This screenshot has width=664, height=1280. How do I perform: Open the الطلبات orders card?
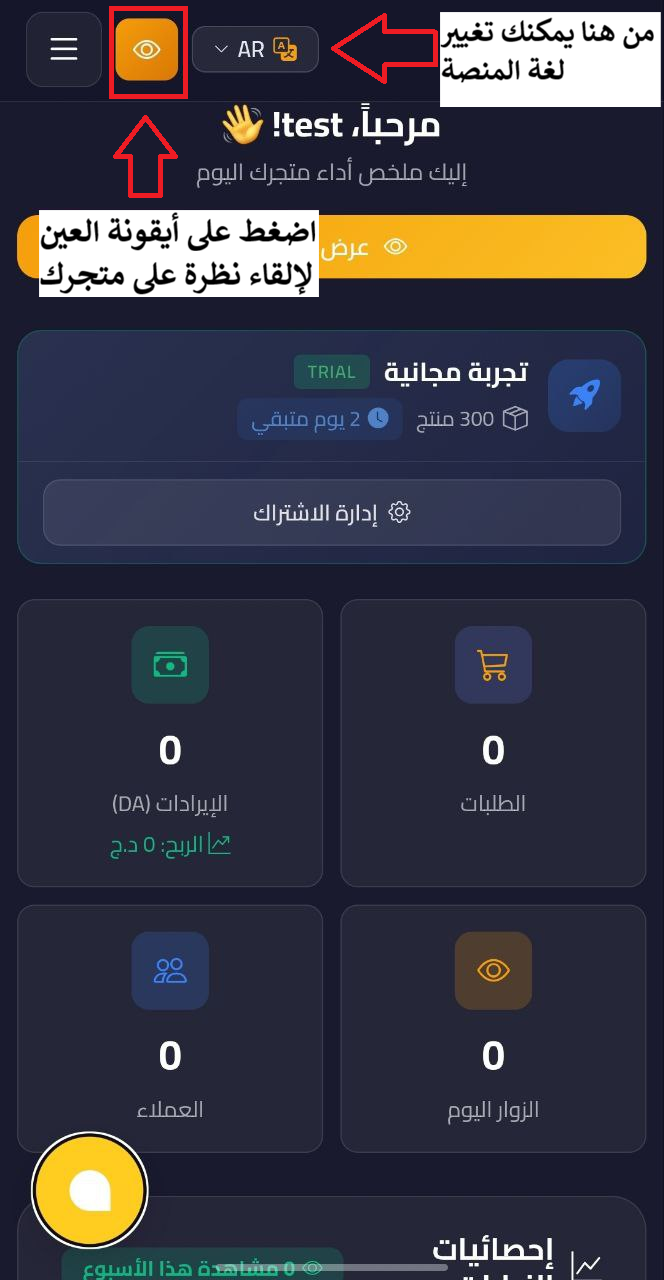[x=493, y=743]
